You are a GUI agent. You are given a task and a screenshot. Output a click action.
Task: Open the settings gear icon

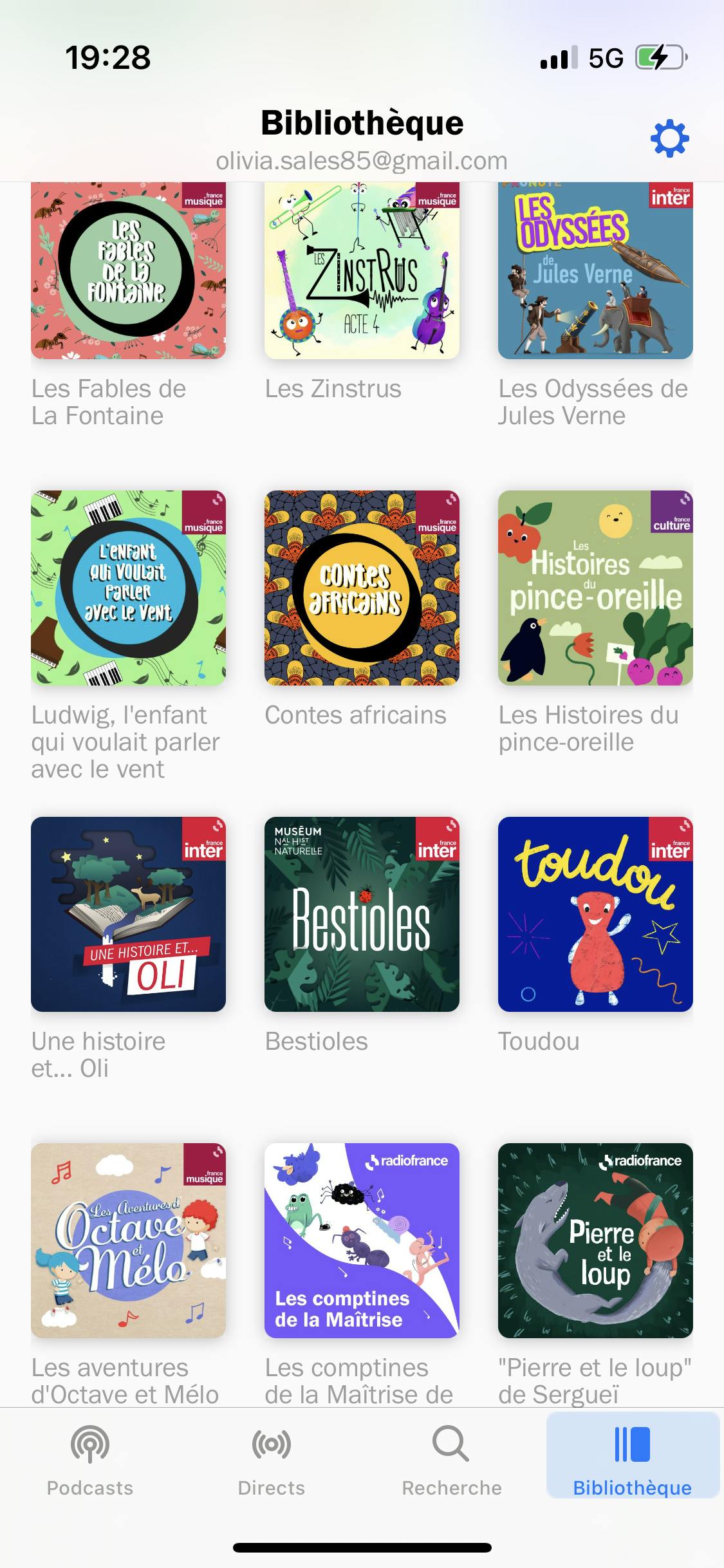[x=669, y=138]
